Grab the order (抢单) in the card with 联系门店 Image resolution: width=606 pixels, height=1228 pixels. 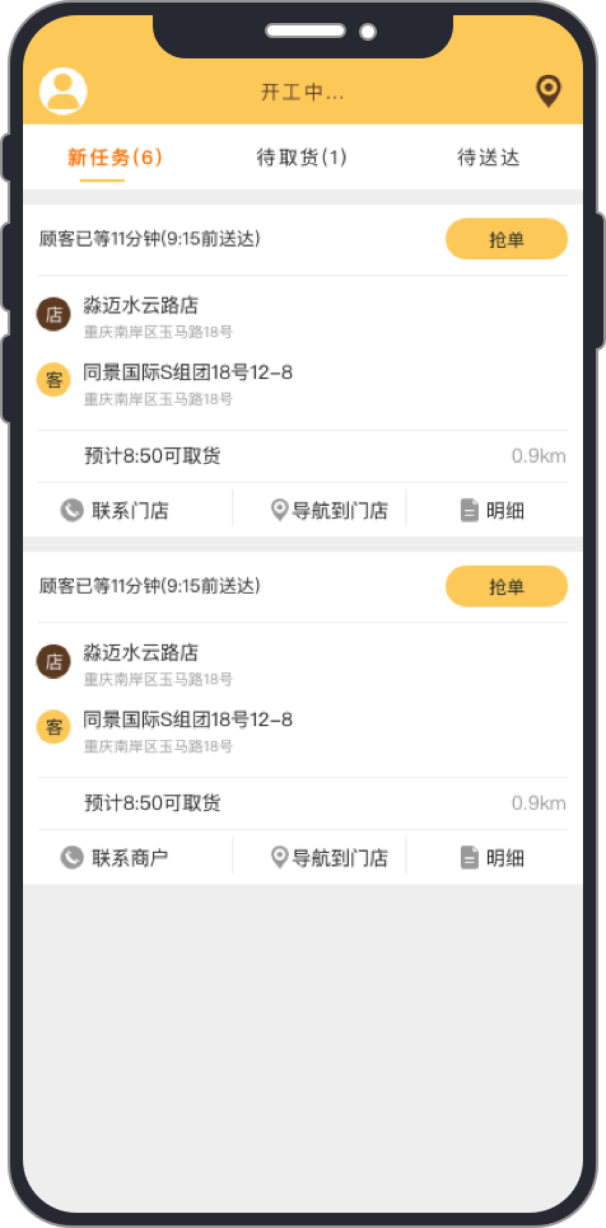506,239
